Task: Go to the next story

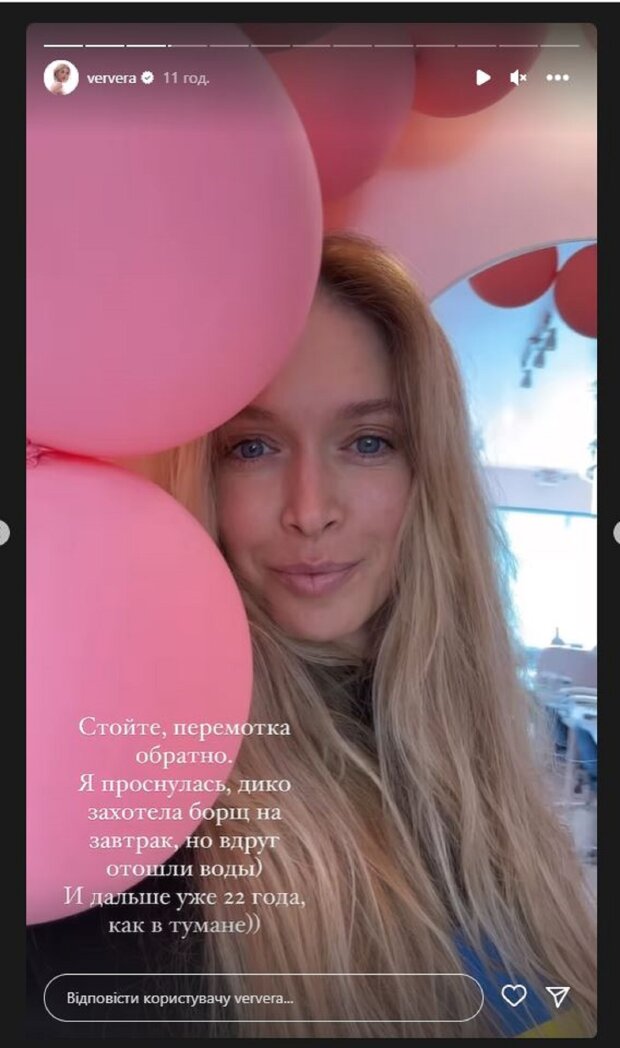Action: click(615, 532)
